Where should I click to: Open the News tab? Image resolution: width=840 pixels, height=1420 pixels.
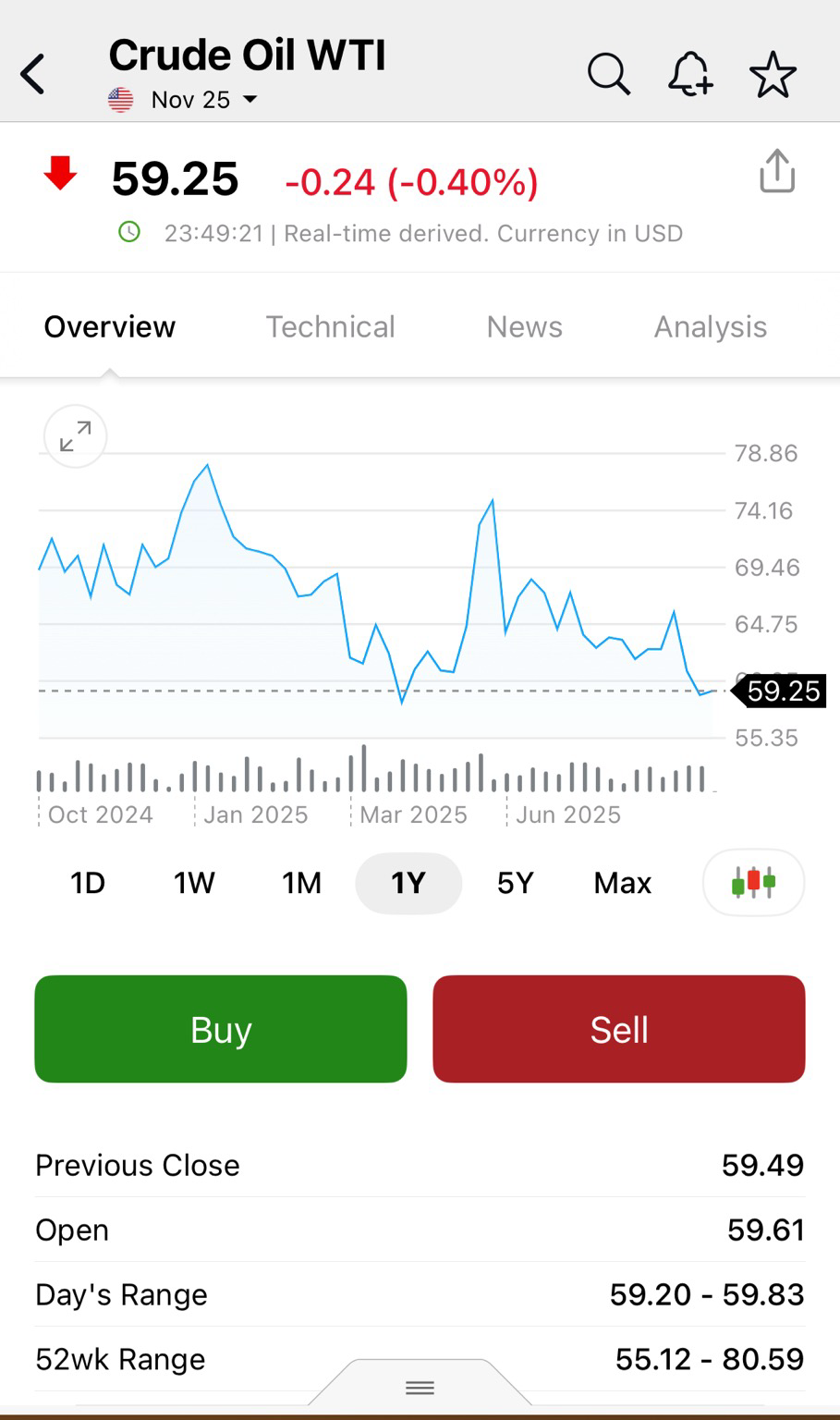pos(524,326)
